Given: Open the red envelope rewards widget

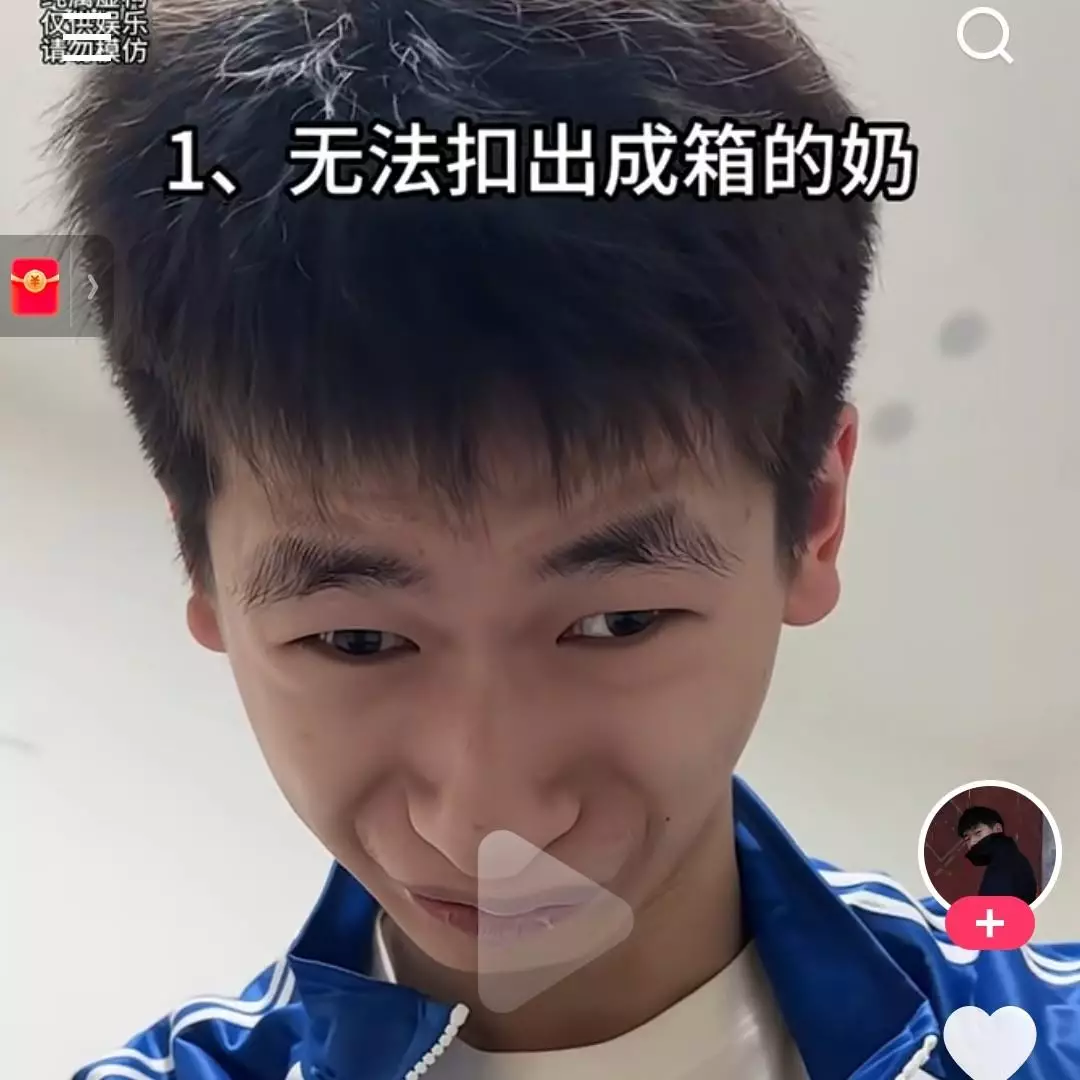Looking at the screenshot, I should click(35, 287).
